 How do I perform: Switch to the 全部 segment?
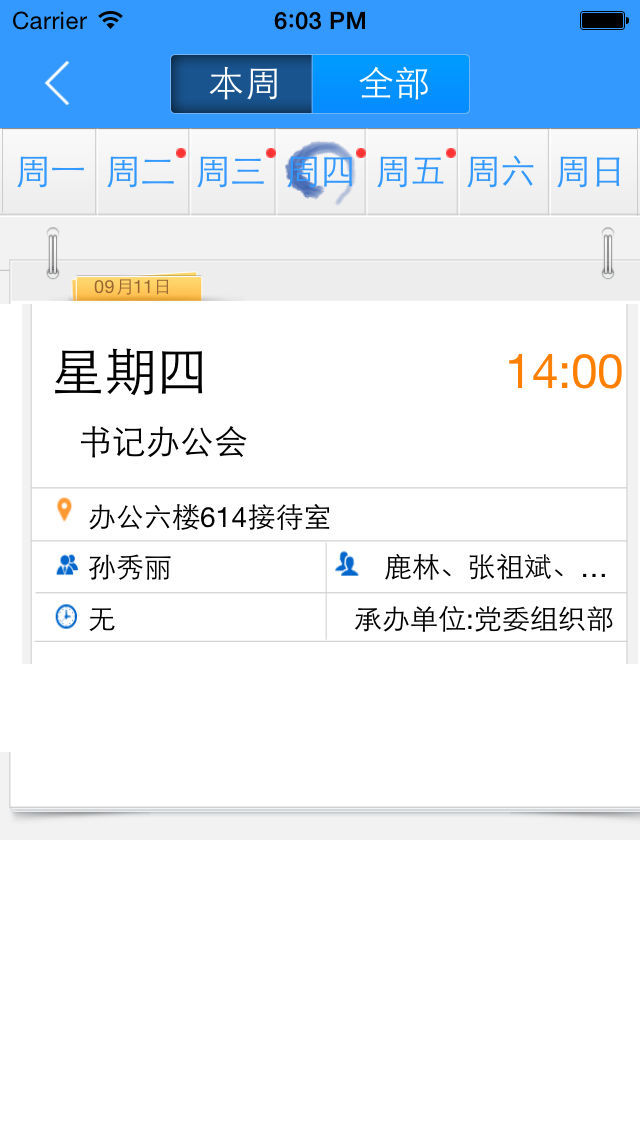[391, 84]
